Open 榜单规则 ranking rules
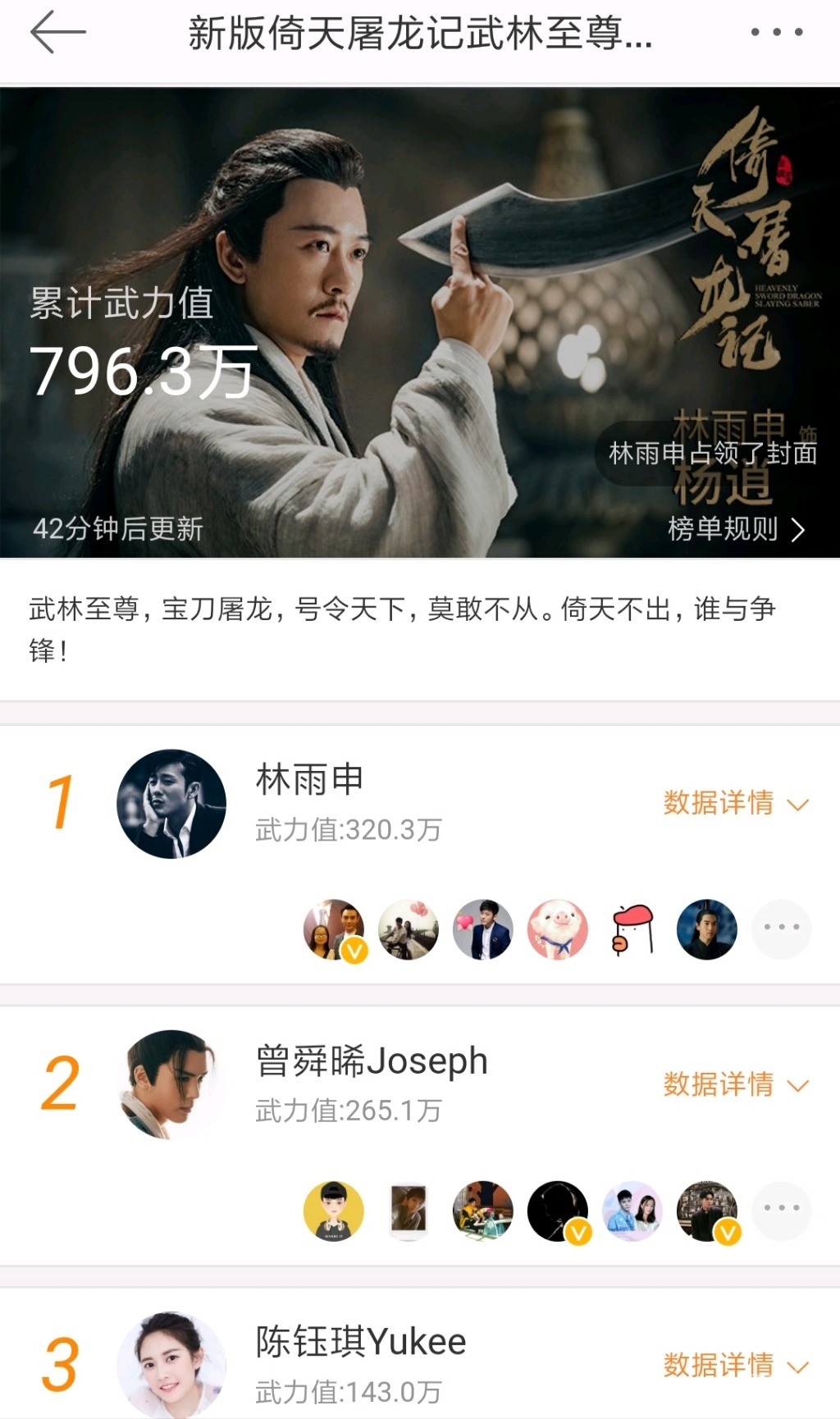 click(735, 529)
